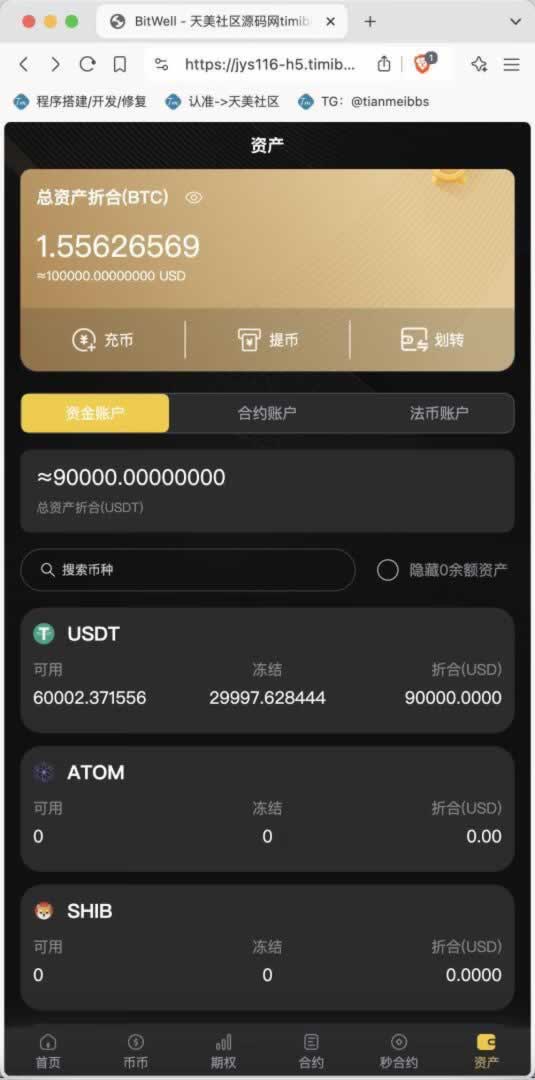Viewport: 535px width, 1080px height.
Task: Open the ATOM asset card
Action: (x=267, y=809)
